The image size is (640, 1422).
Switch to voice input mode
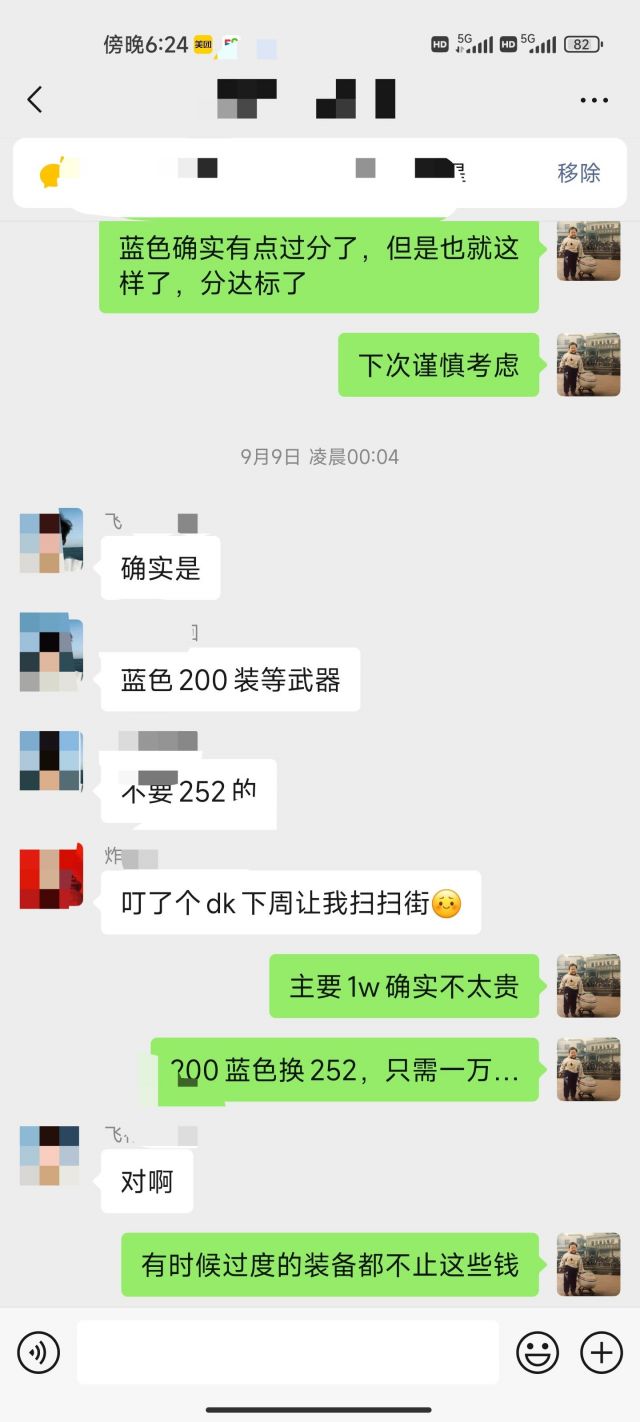[39, 1353]
